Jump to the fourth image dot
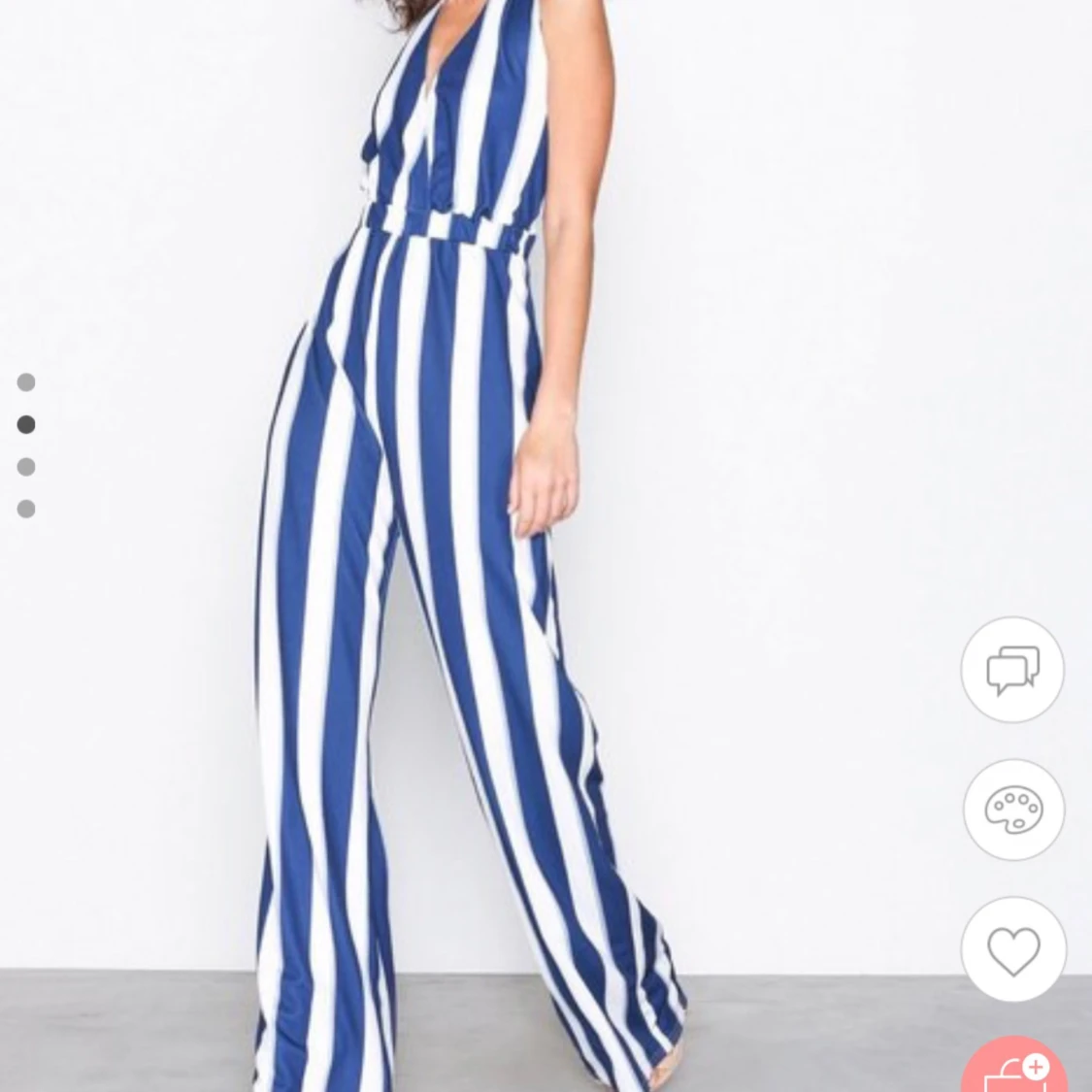This screenshot has width=1092, height=1092. point(26,509)
